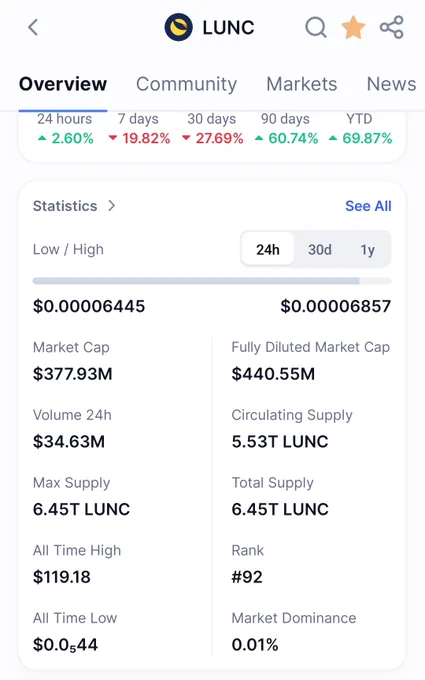Select the 24h low/high range
The image size is (425, 680).
(268, 249)
